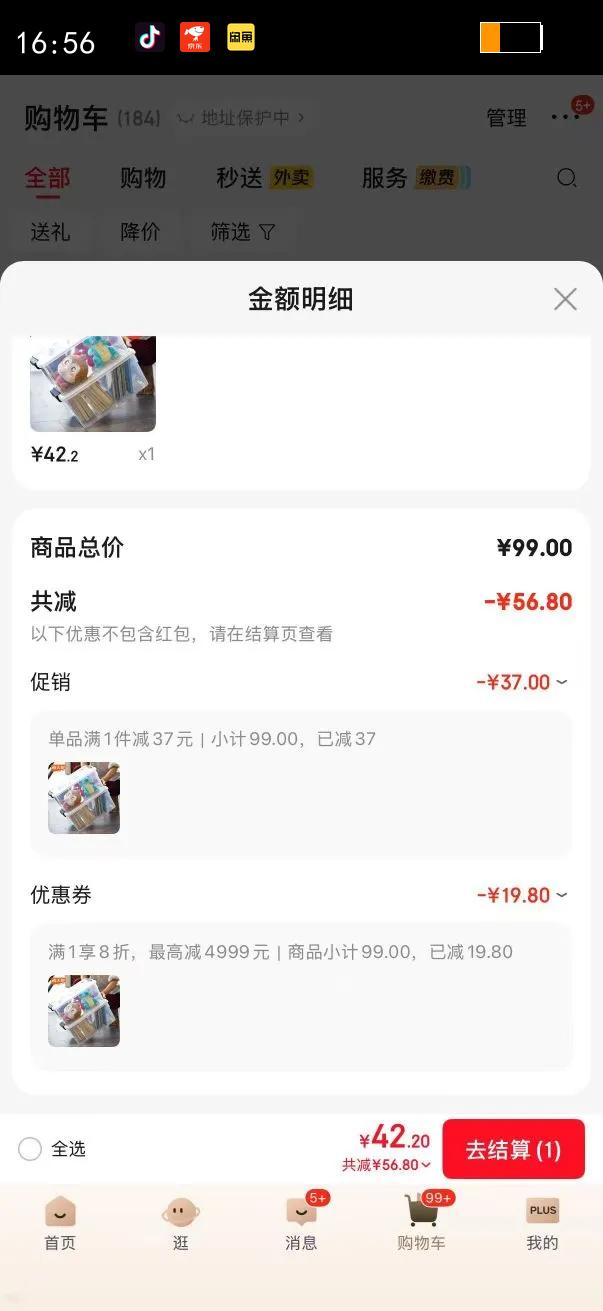Close the 金额明细 sheet
Screen dimensions: 603x1311
point(565,299)
